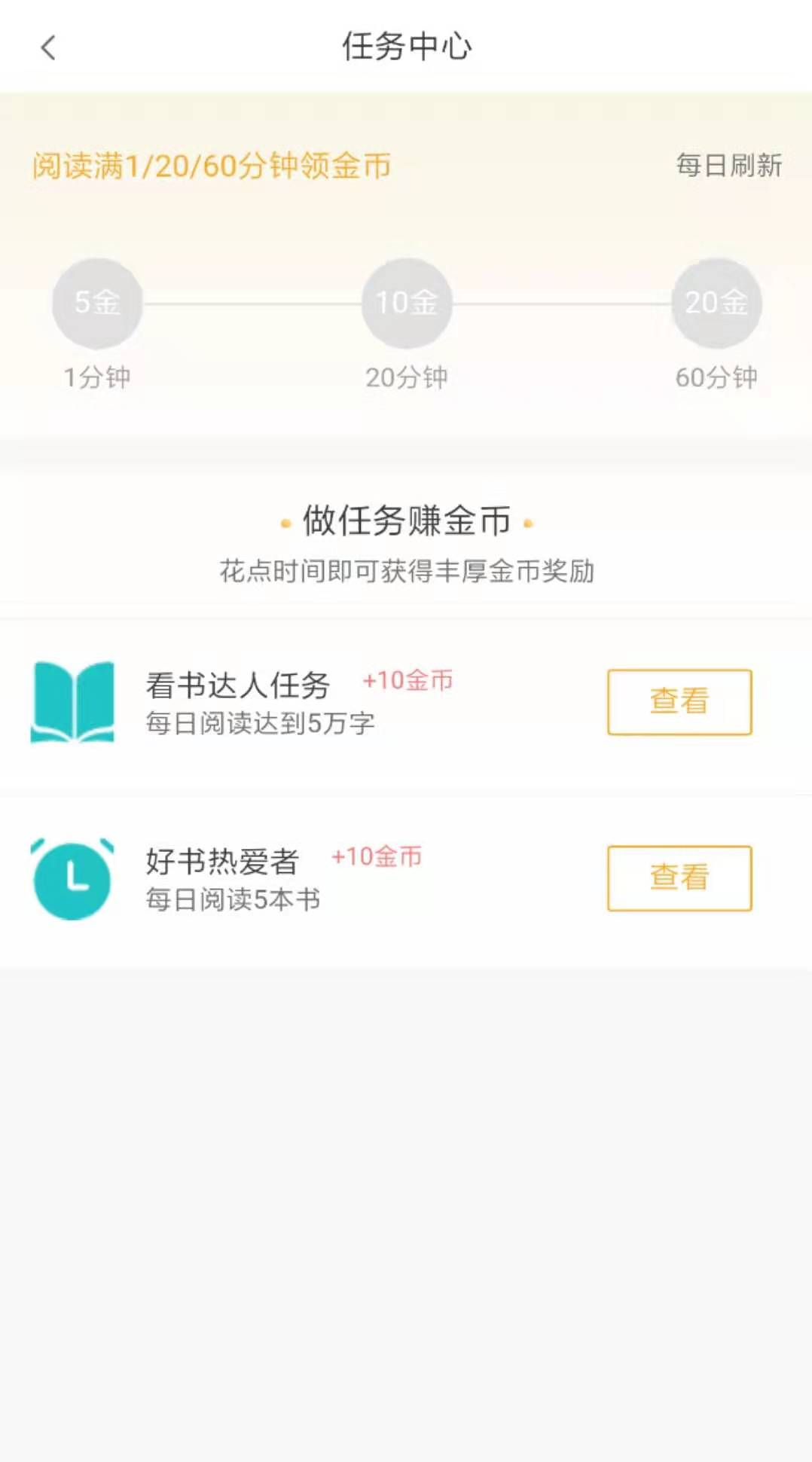Tap the back arrow at top left
Screen dimensions: 812x1462
pyautogui.click(x=48, y=47)
